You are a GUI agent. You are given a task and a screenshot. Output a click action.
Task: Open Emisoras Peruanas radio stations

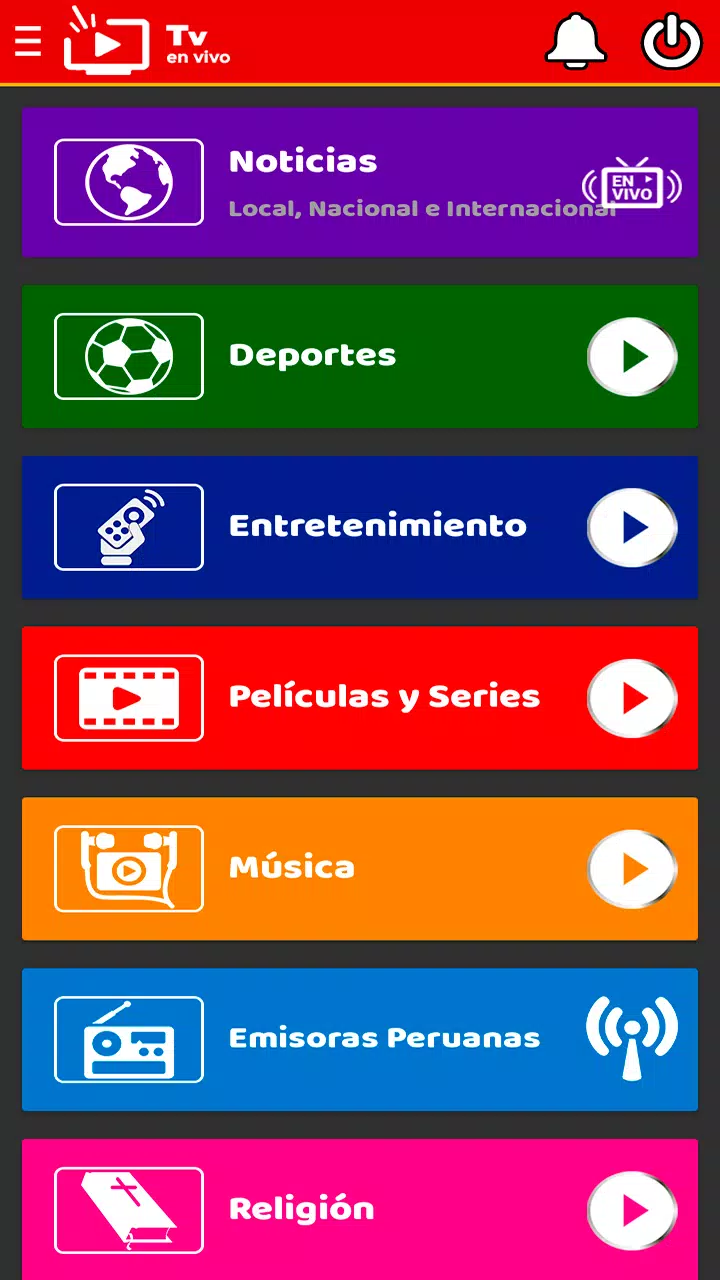[x=360, y=1040]
